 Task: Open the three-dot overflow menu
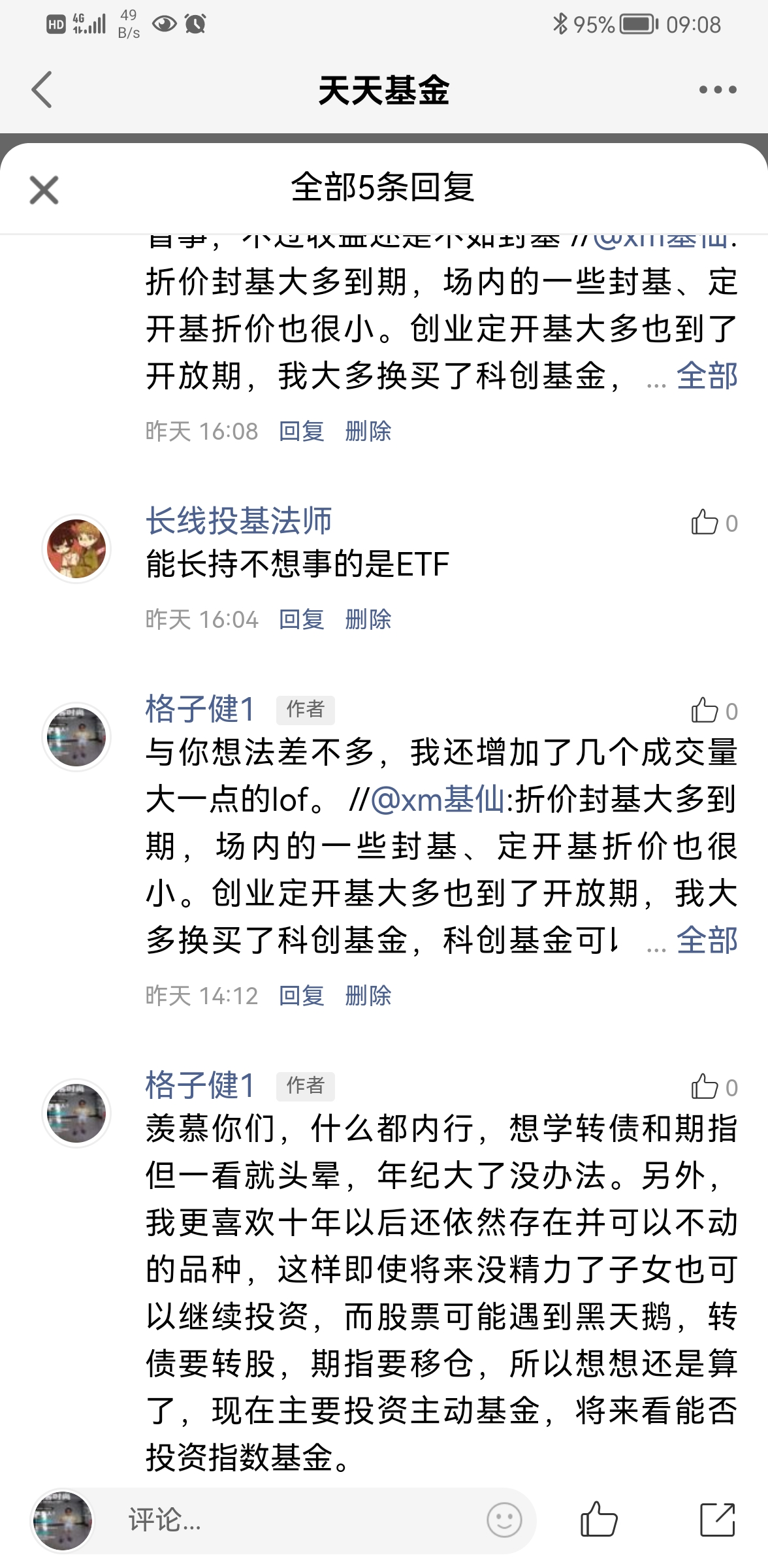717,90
